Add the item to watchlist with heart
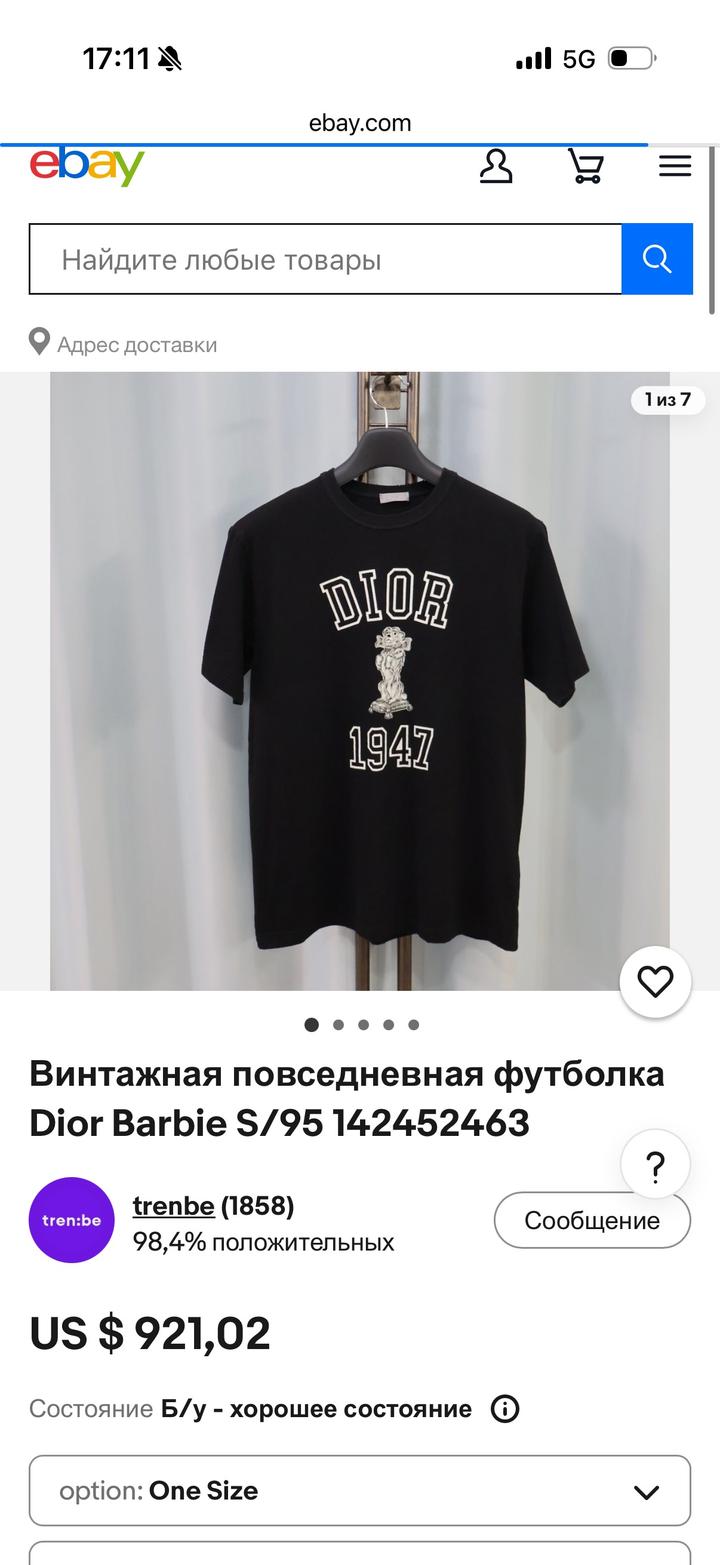 (655, 983)
